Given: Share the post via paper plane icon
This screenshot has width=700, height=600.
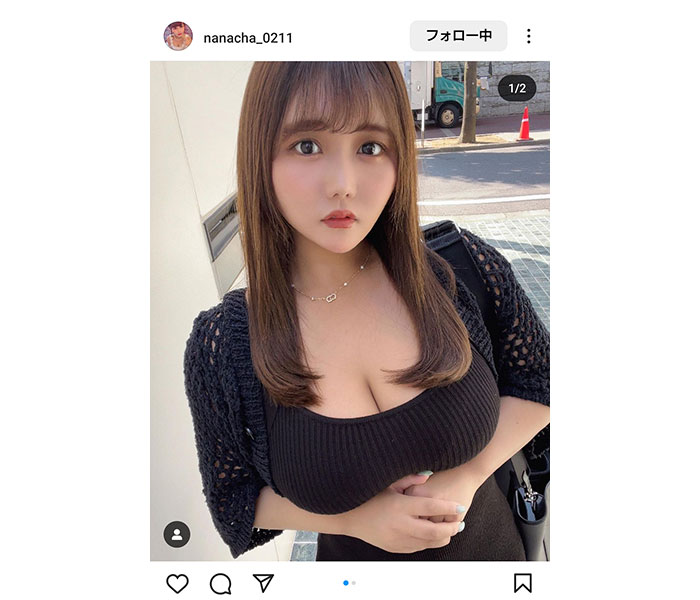Looking at the screenshot, I should coord(263,583).
